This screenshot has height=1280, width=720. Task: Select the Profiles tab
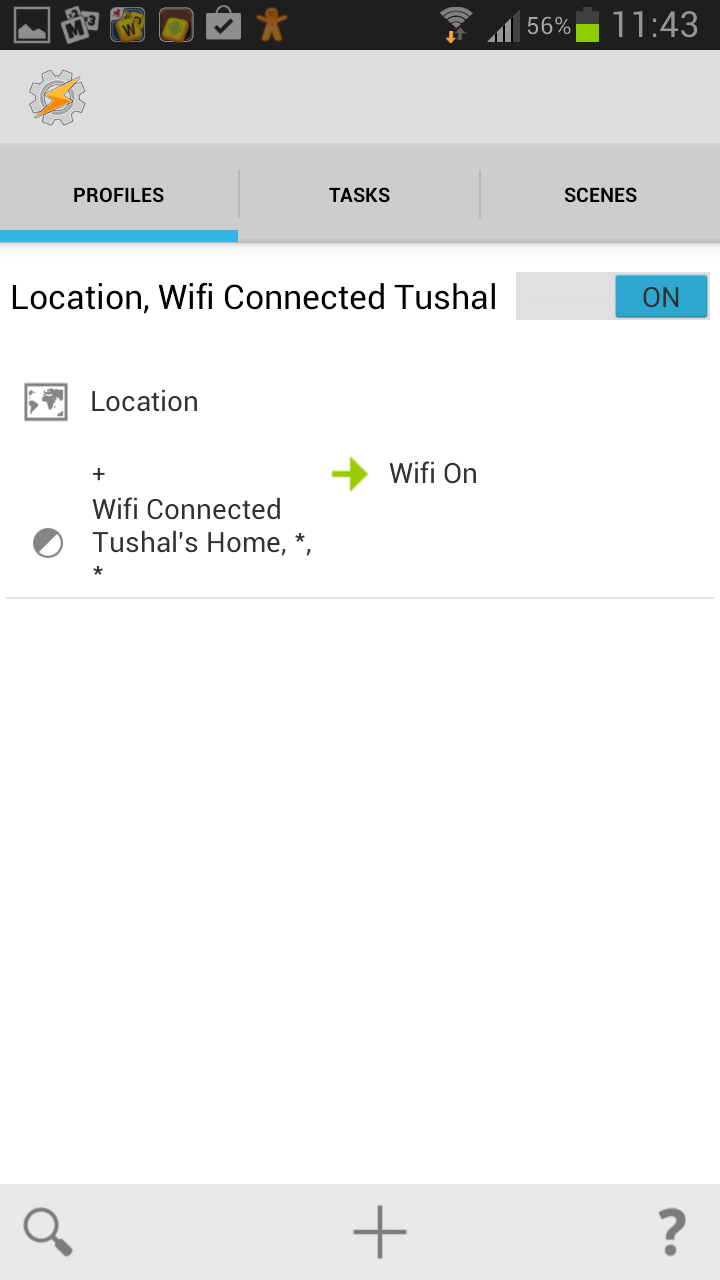point(118,195)
